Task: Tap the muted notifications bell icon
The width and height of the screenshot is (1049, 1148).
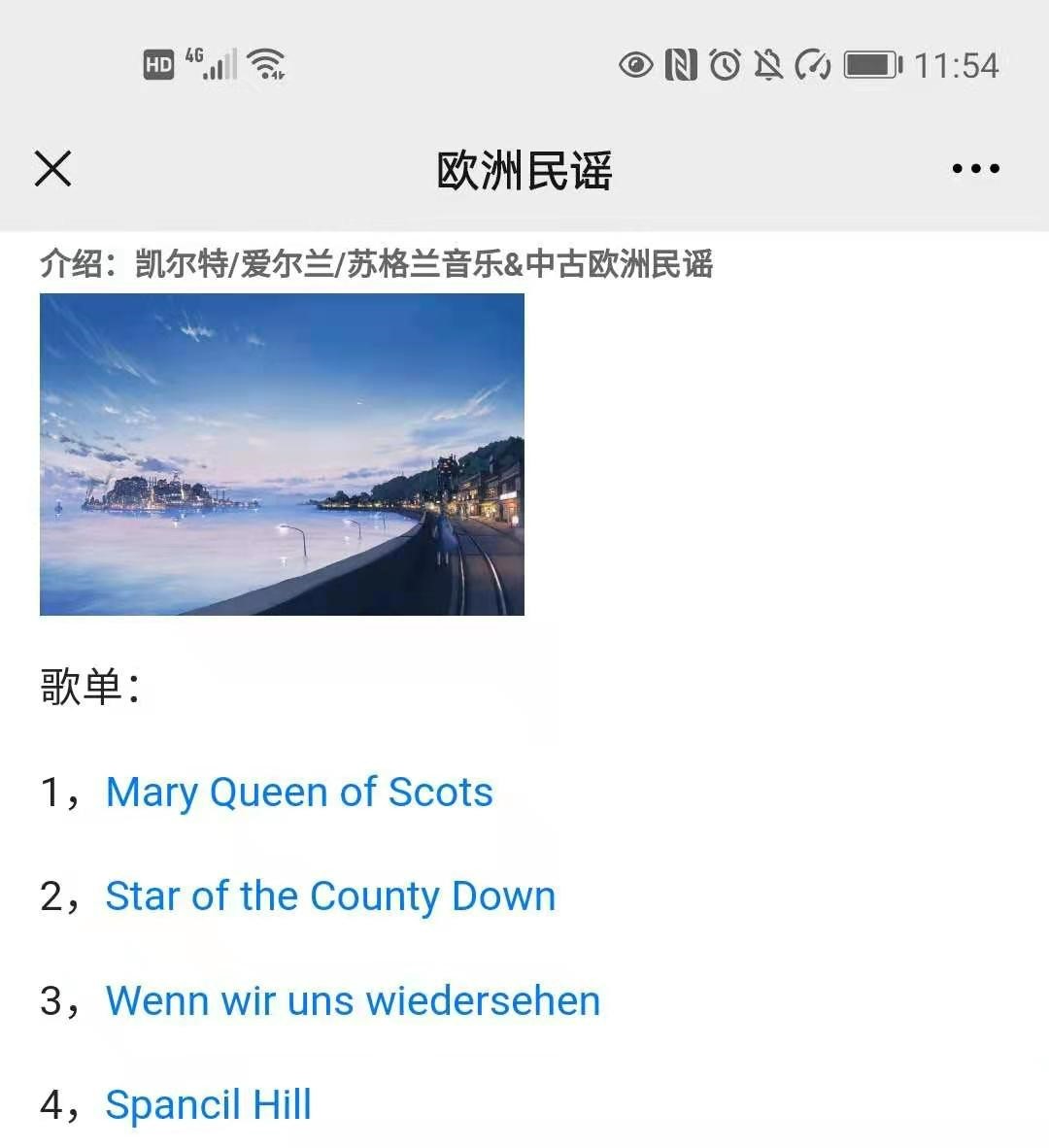Action: click(x=771, y=65)
